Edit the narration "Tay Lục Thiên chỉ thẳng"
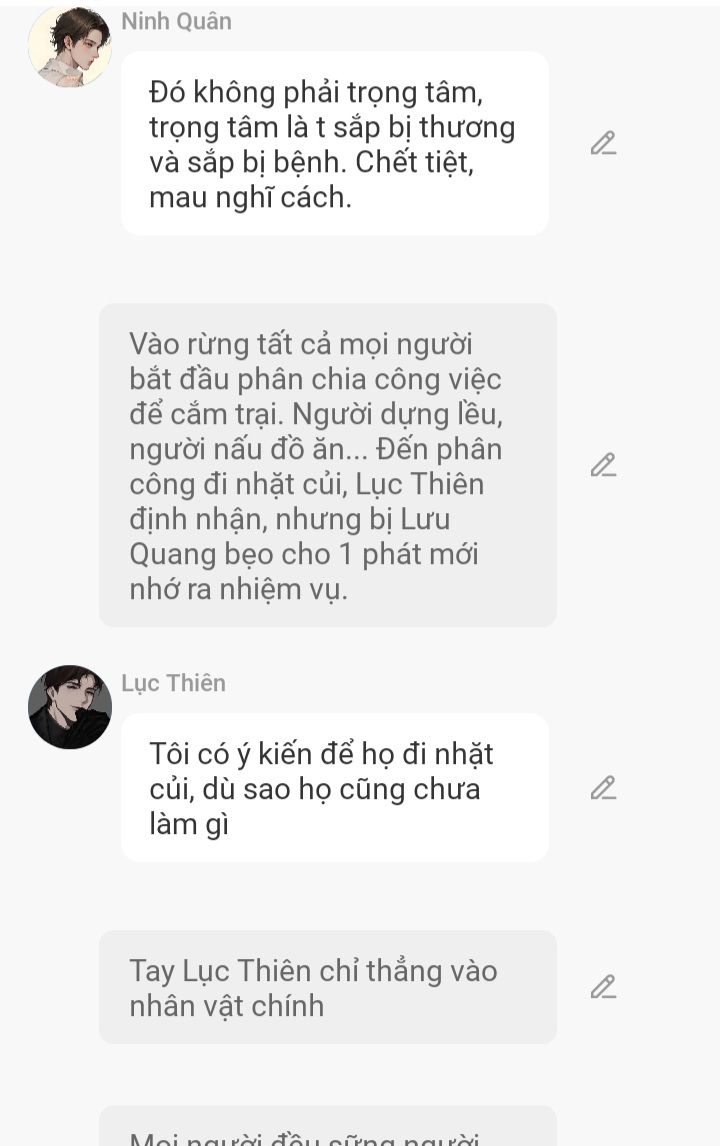 point(603,987)
